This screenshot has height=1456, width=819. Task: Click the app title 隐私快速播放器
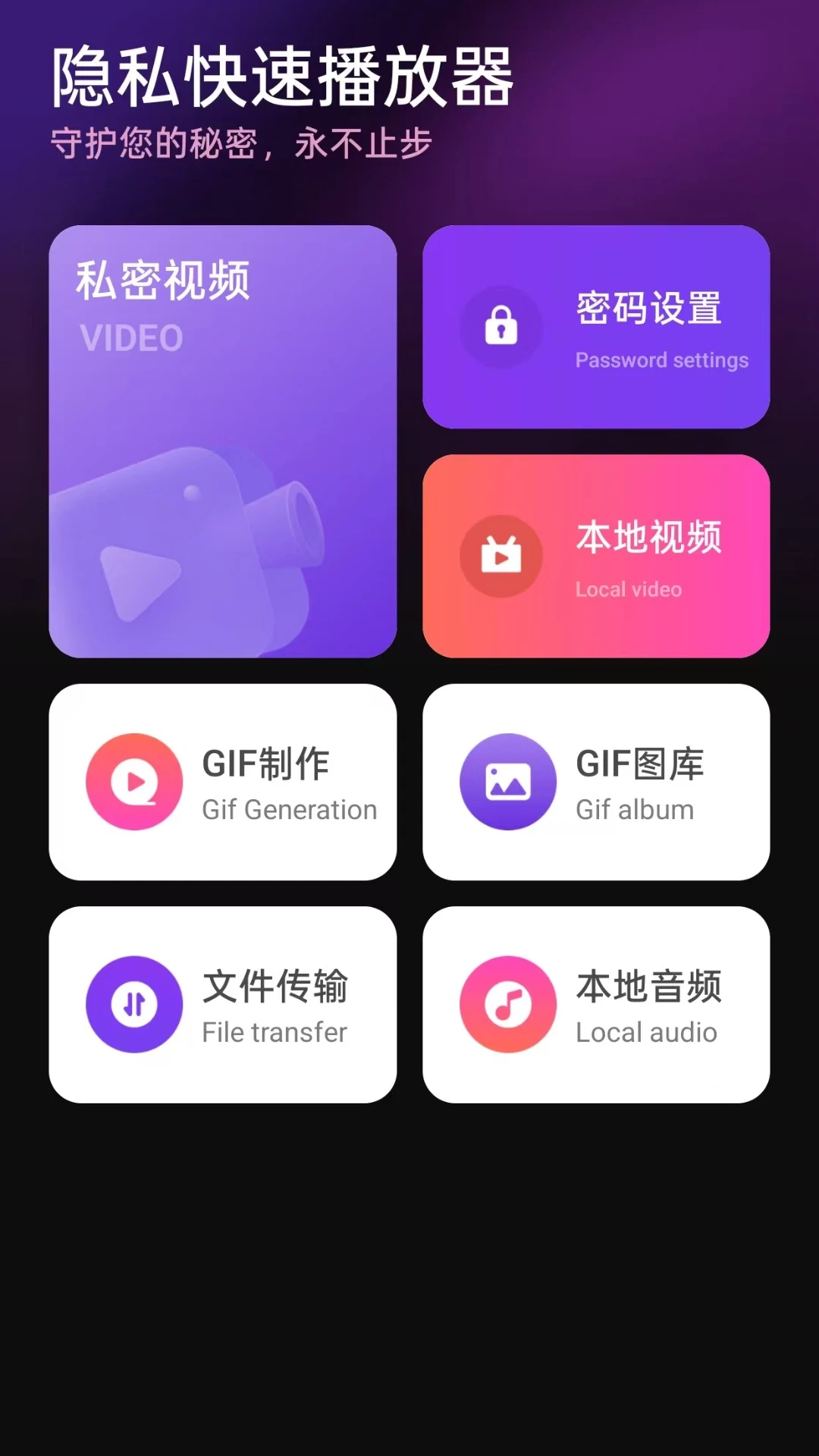tap(282, 76)
